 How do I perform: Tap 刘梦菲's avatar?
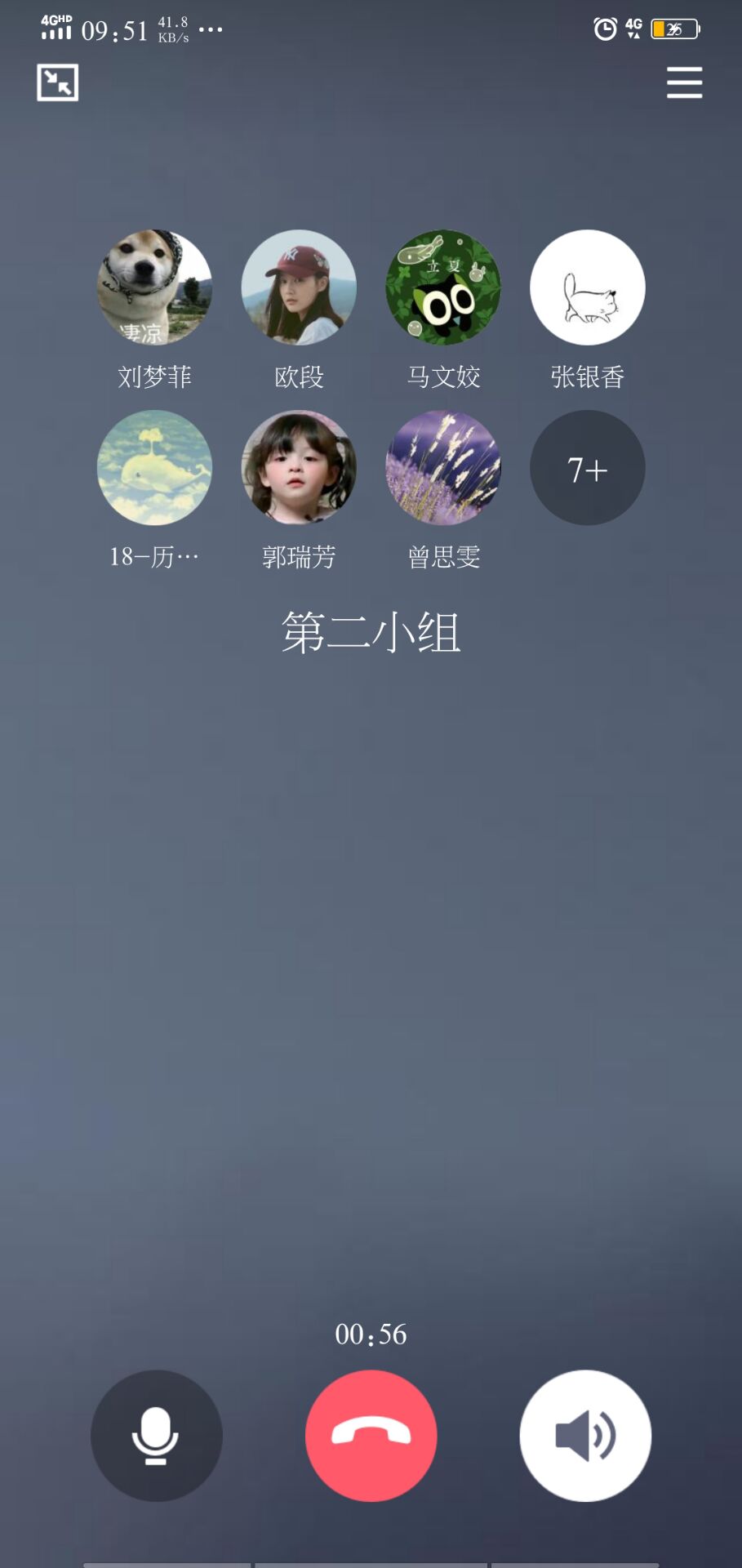154,287
